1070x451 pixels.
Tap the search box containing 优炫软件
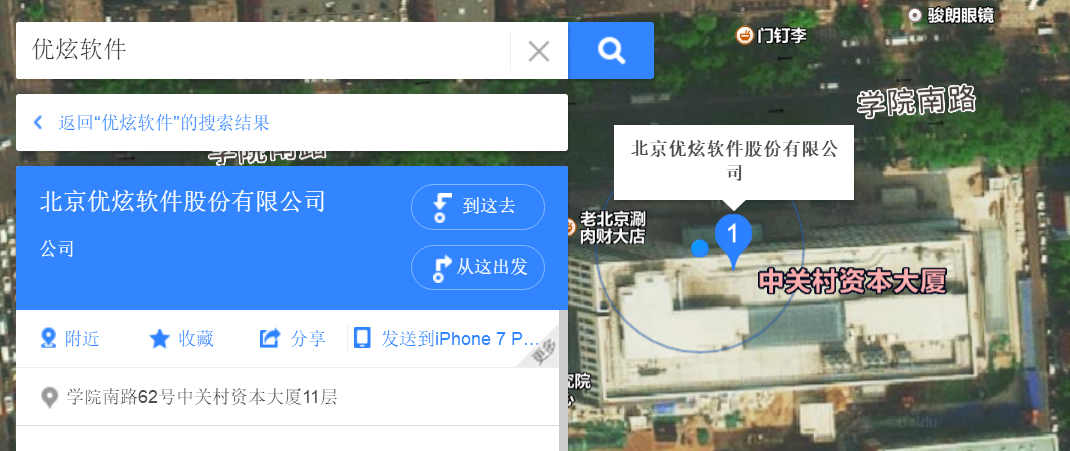tap(262, 50)
